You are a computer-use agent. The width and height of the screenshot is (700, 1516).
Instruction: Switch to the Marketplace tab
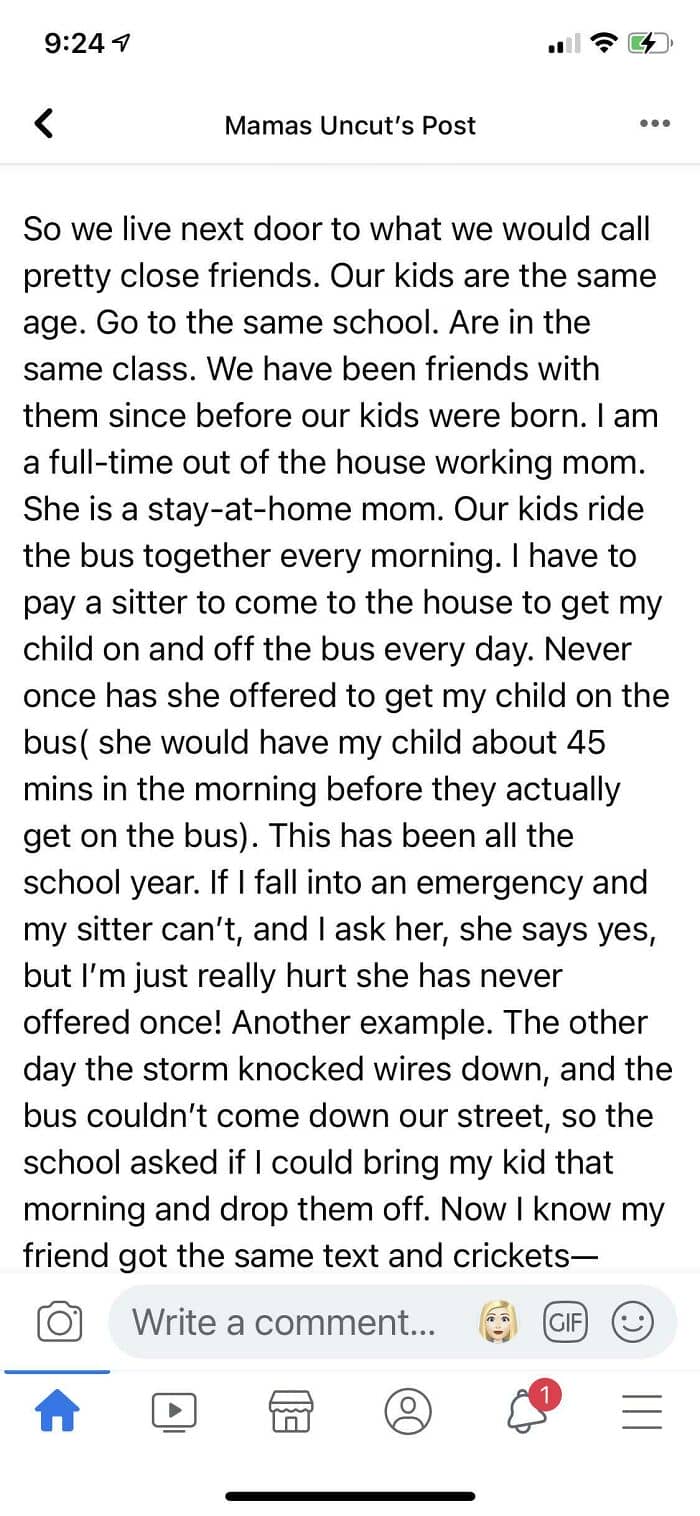pos(291,1411)
